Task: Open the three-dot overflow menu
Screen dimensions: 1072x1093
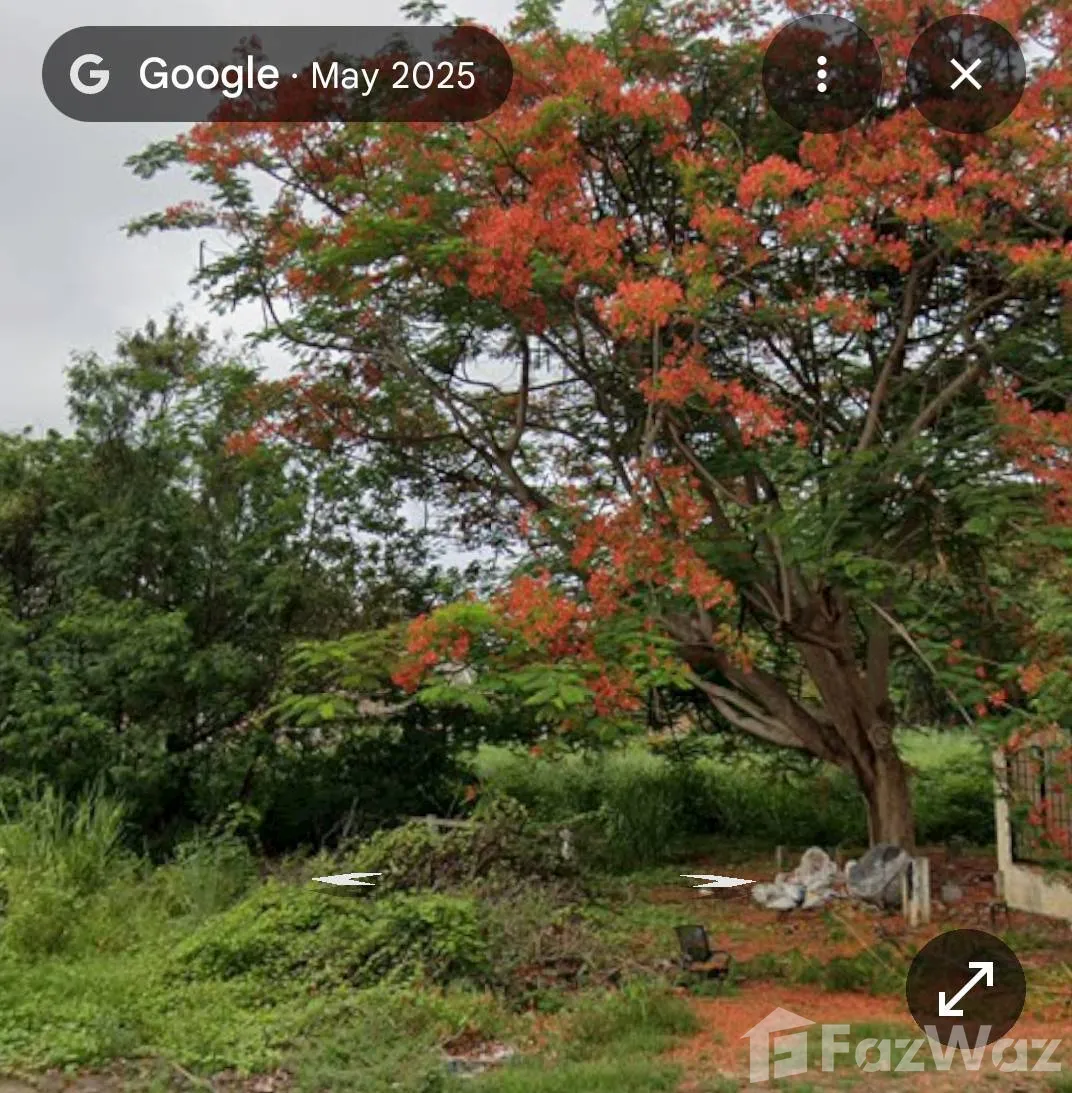Action: (x=821, y=74)
